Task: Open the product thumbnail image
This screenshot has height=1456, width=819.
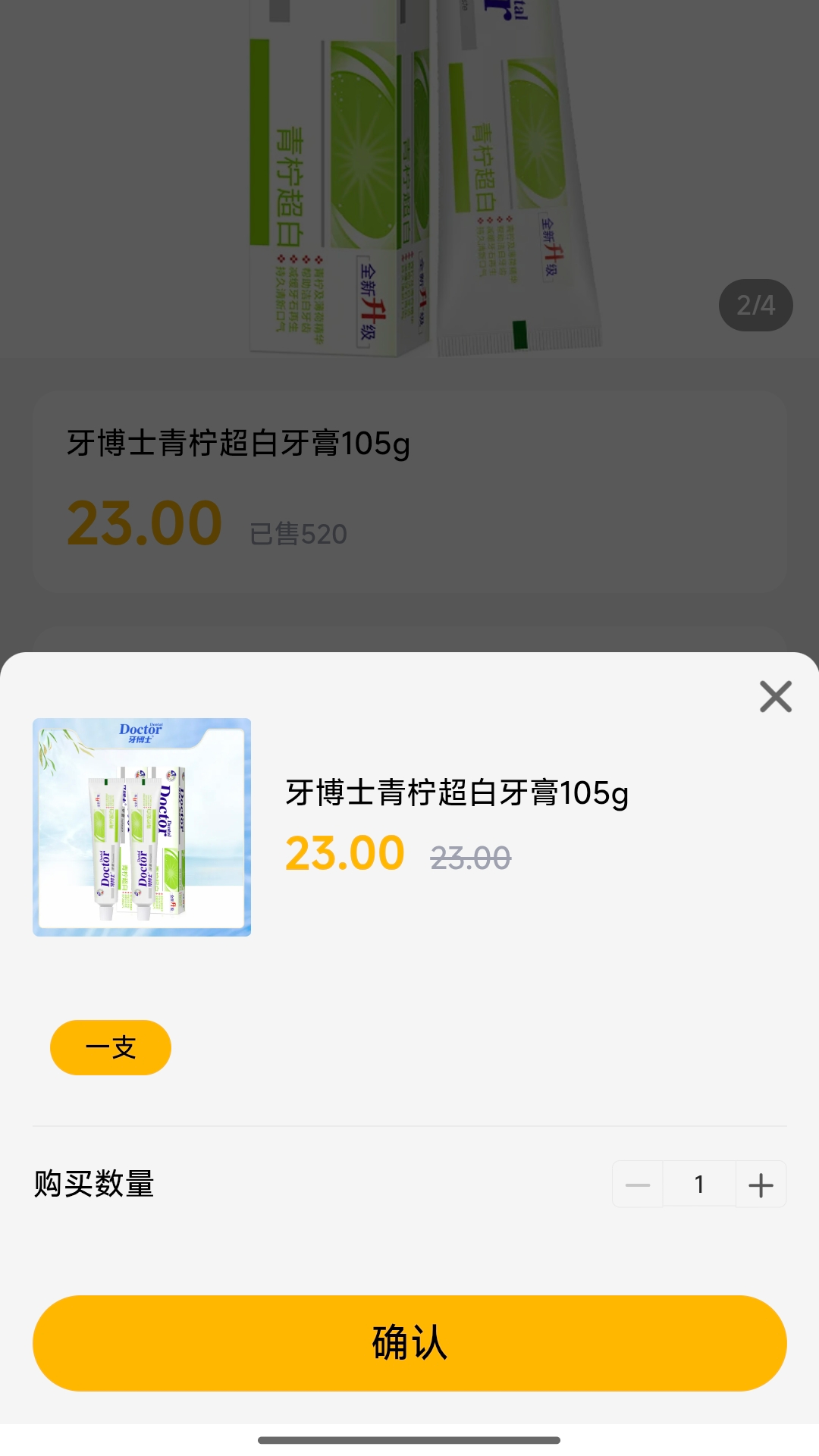Action: coord(141,827)
